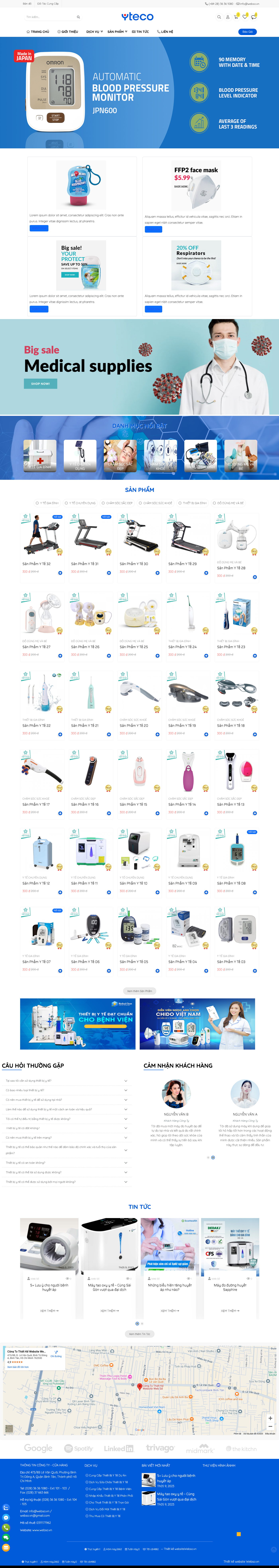The width and height of the screenshot is (279, 1568).
Task: Zoom in on the map
Action: 270,1418
